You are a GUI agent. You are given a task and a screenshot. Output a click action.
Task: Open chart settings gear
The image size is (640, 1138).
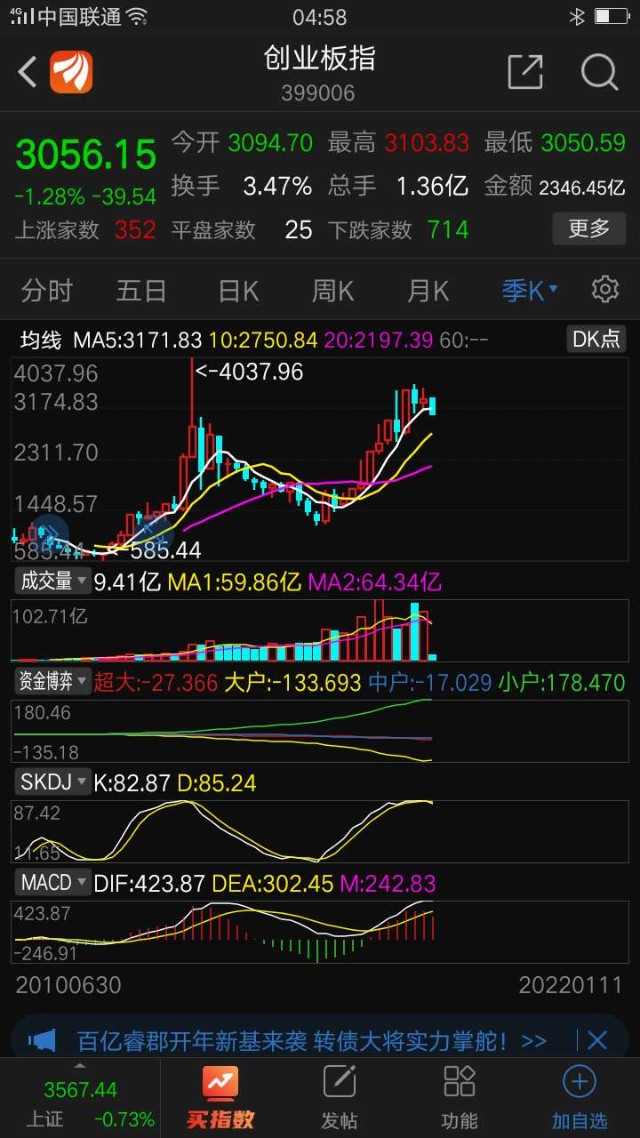pyautogui.click(x=605, y=290)
